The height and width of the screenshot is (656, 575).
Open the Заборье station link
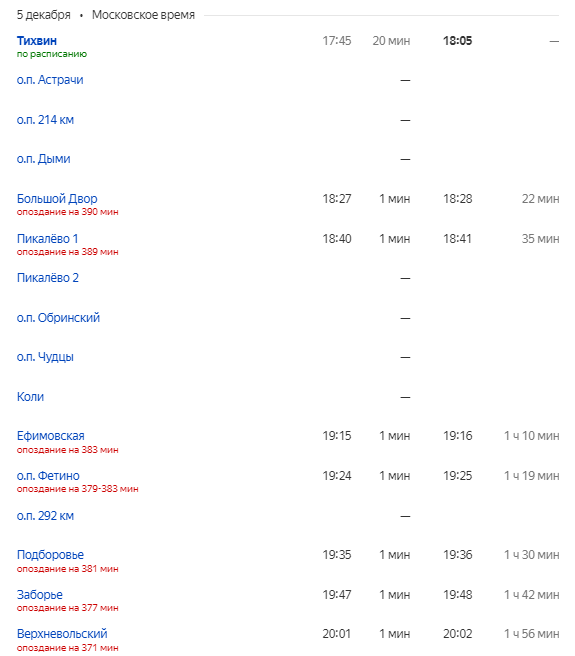[40, 594]
